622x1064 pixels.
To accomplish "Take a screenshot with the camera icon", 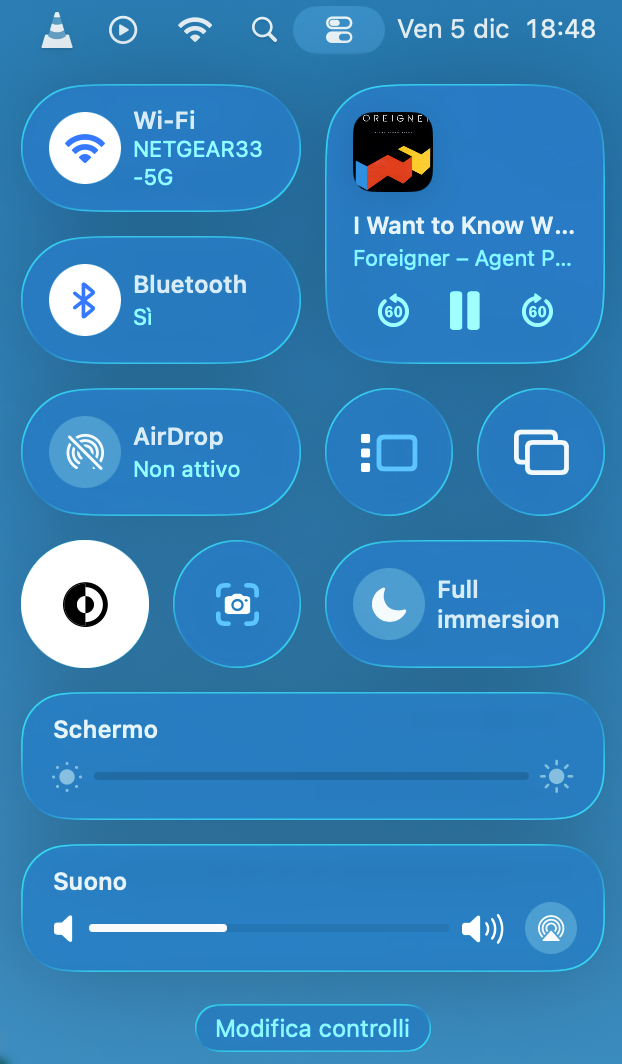I will (x=237, y=604).
